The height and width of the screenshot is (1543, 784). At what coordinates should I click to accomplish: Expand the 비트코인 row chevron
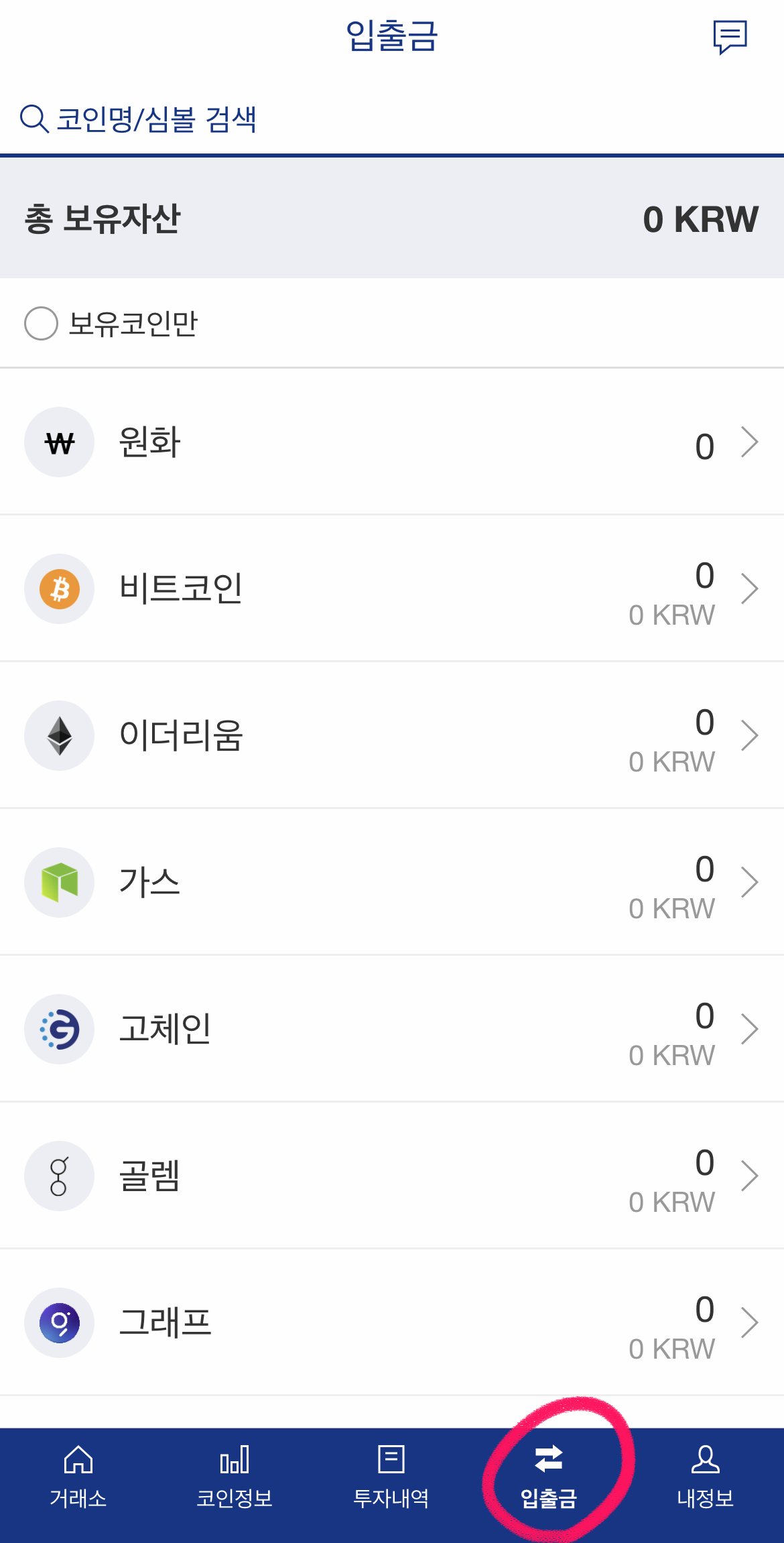(750, 589)
